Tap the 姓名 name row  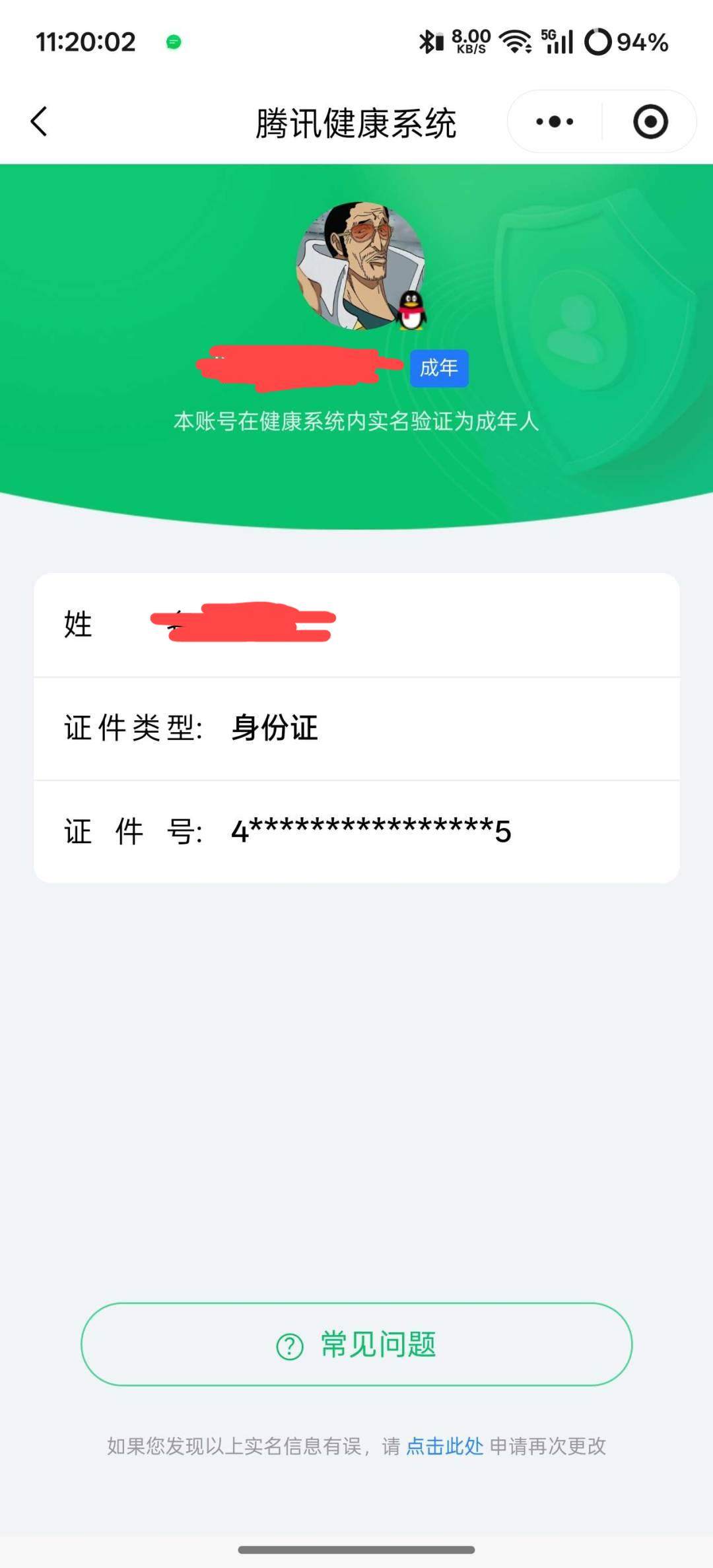[x=356, y=624]
